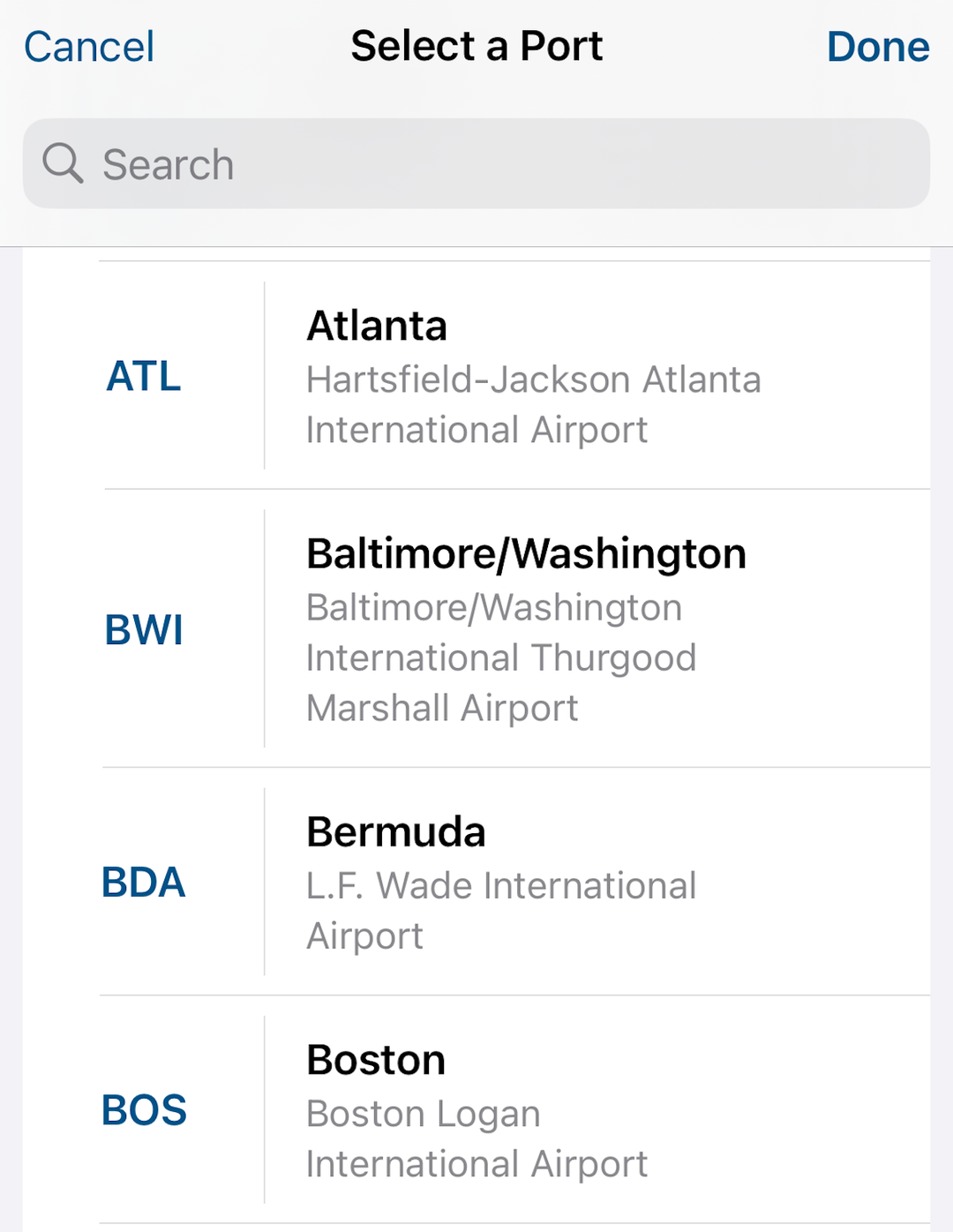Confirm selection with Done
Viewport: 953px width, 1232px height.
[x=878, y=46]
